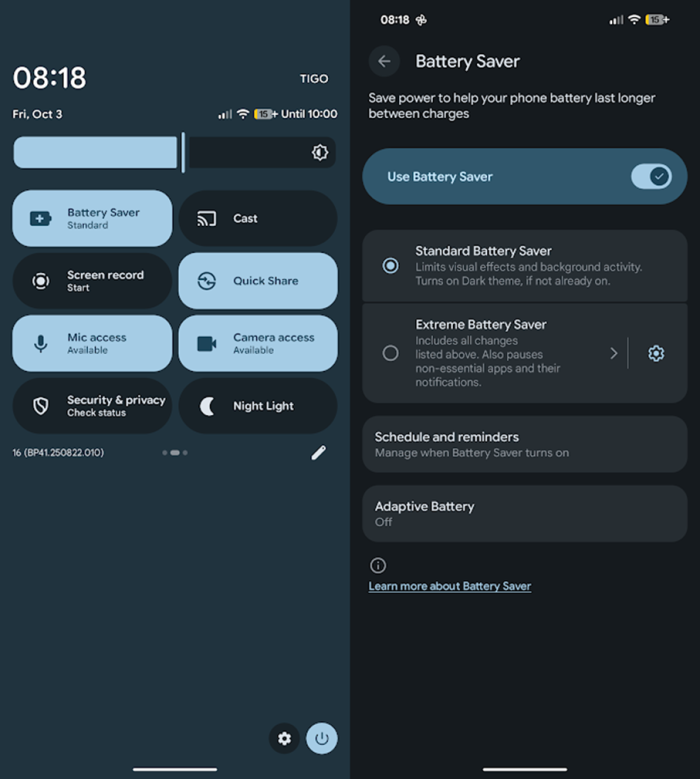
Task: Tap the brightness slider bar
Action: (x=175, y=153)
